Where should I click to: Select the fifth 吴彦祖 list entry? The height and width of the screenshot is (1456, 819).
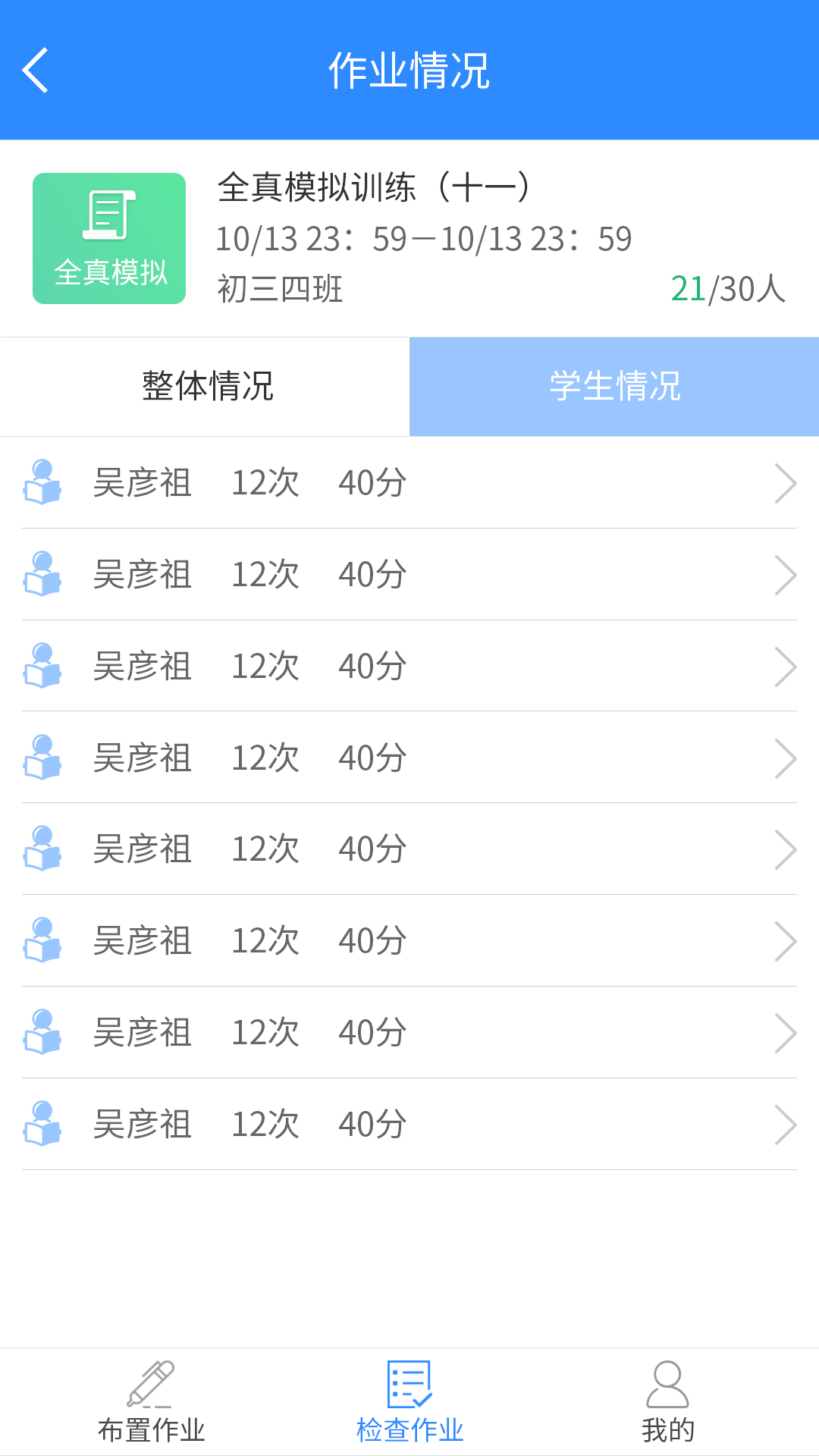[409, 849]
